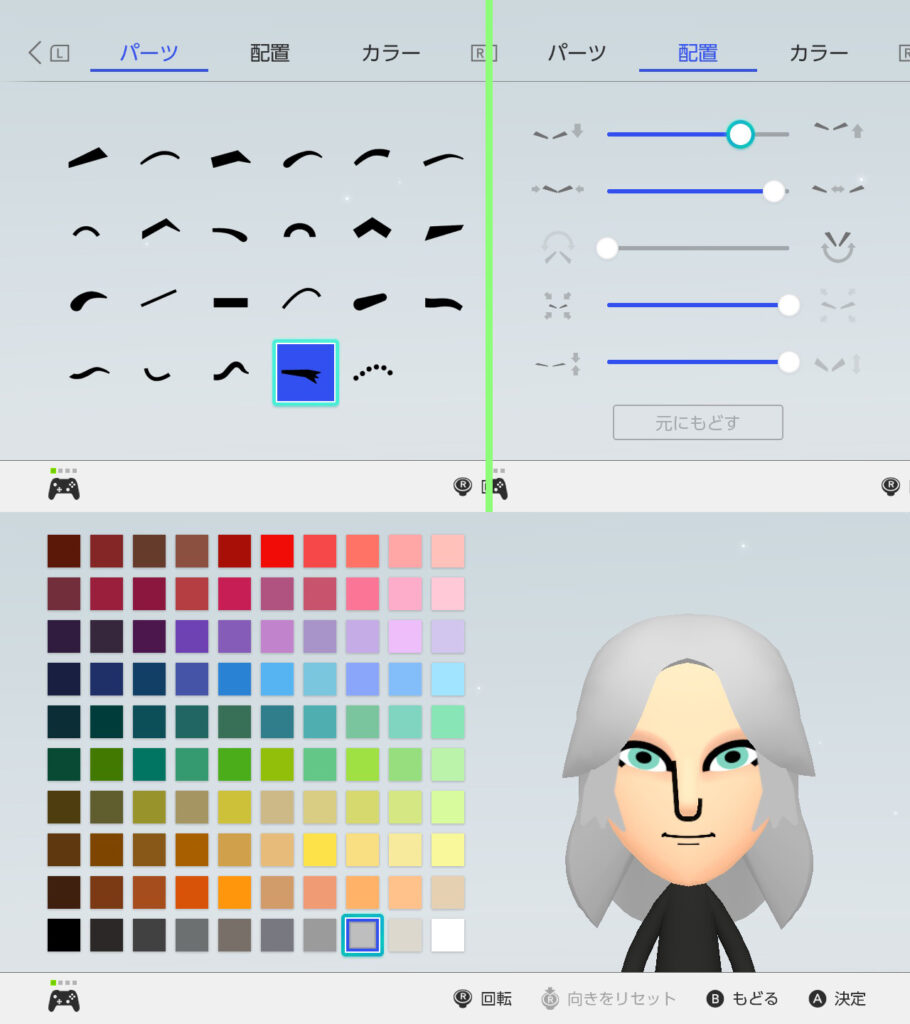This screenshot has height=1024, width=910.
Task: Pick the bright pure red swatch
Action: point(277,551)
